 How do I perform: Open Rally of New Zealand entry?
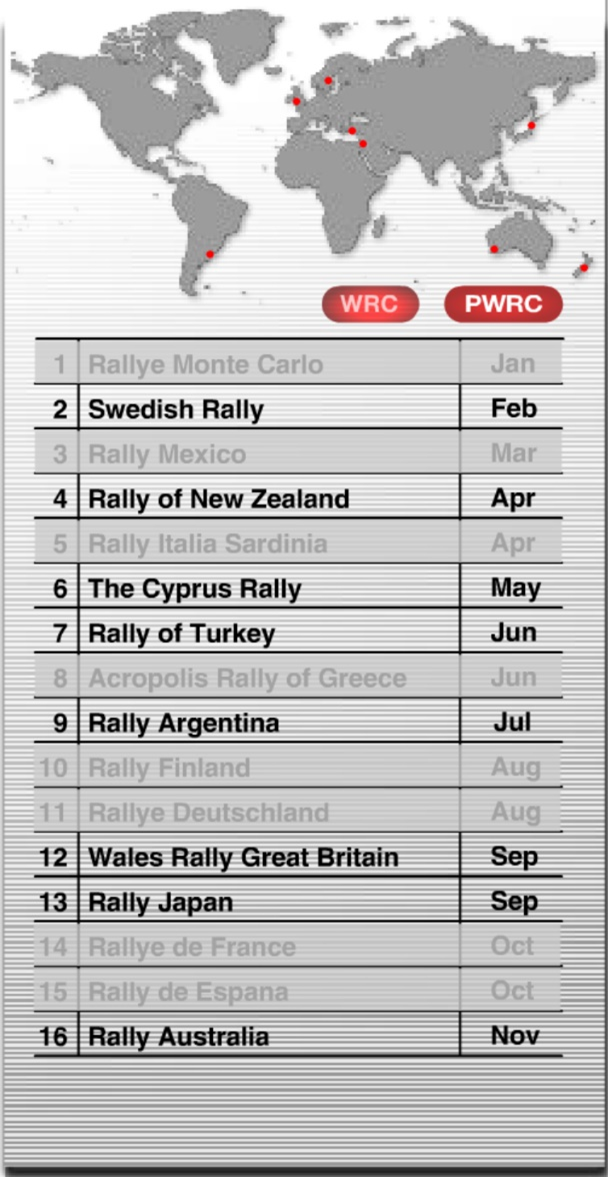(298, 498)
